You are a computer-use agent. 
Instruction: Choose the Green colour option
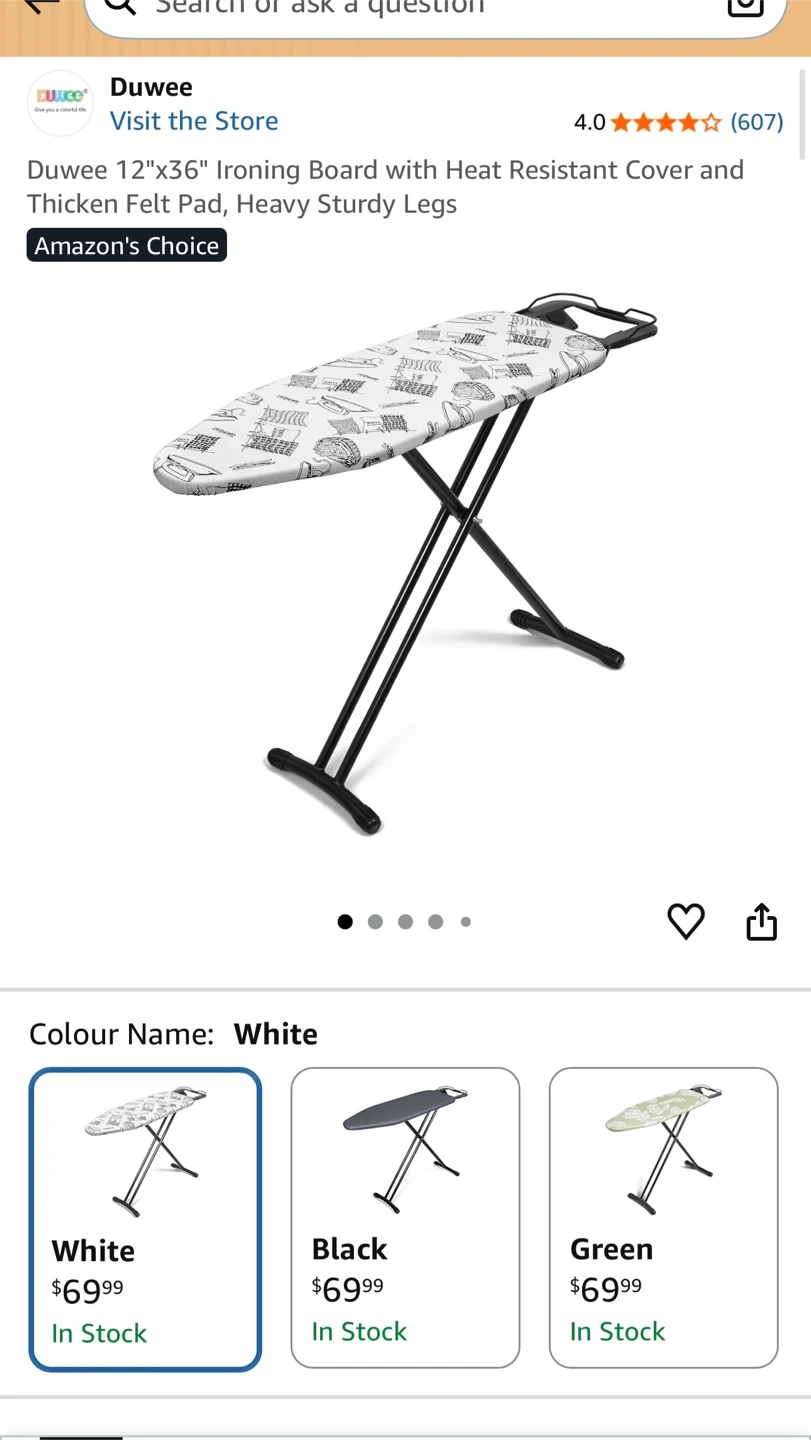(663, 1217)
